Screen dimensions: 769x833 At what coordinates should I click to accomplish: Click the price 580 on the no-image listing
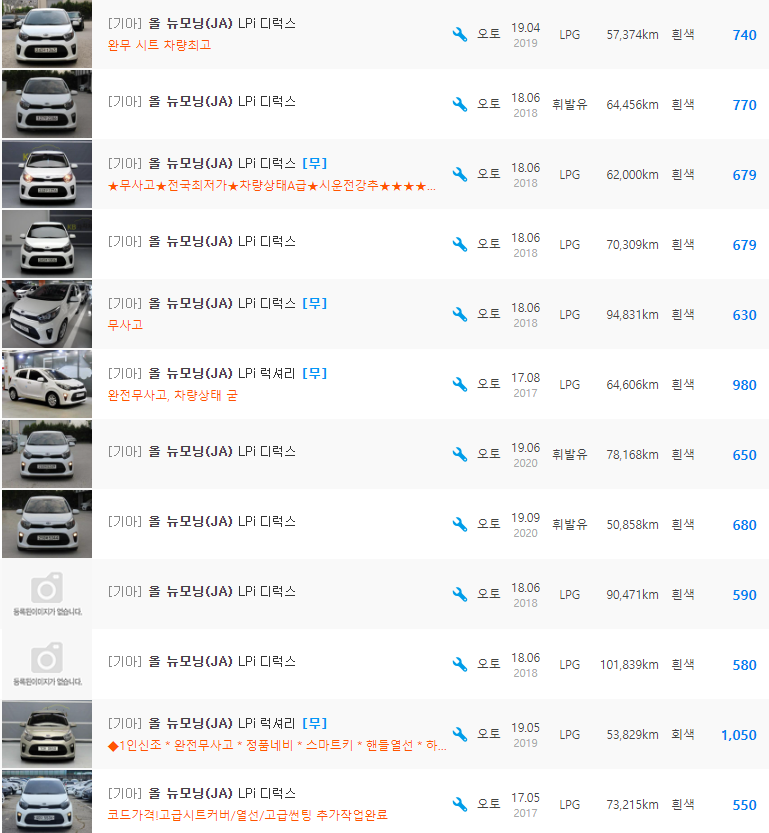[x=739, y=664]
